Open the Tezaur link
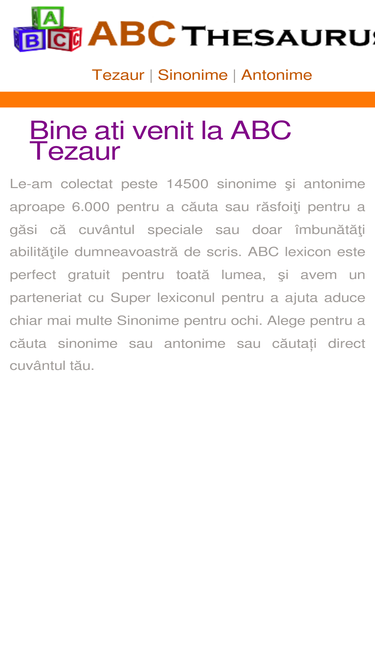375x667 pixels. click(118, 75)
